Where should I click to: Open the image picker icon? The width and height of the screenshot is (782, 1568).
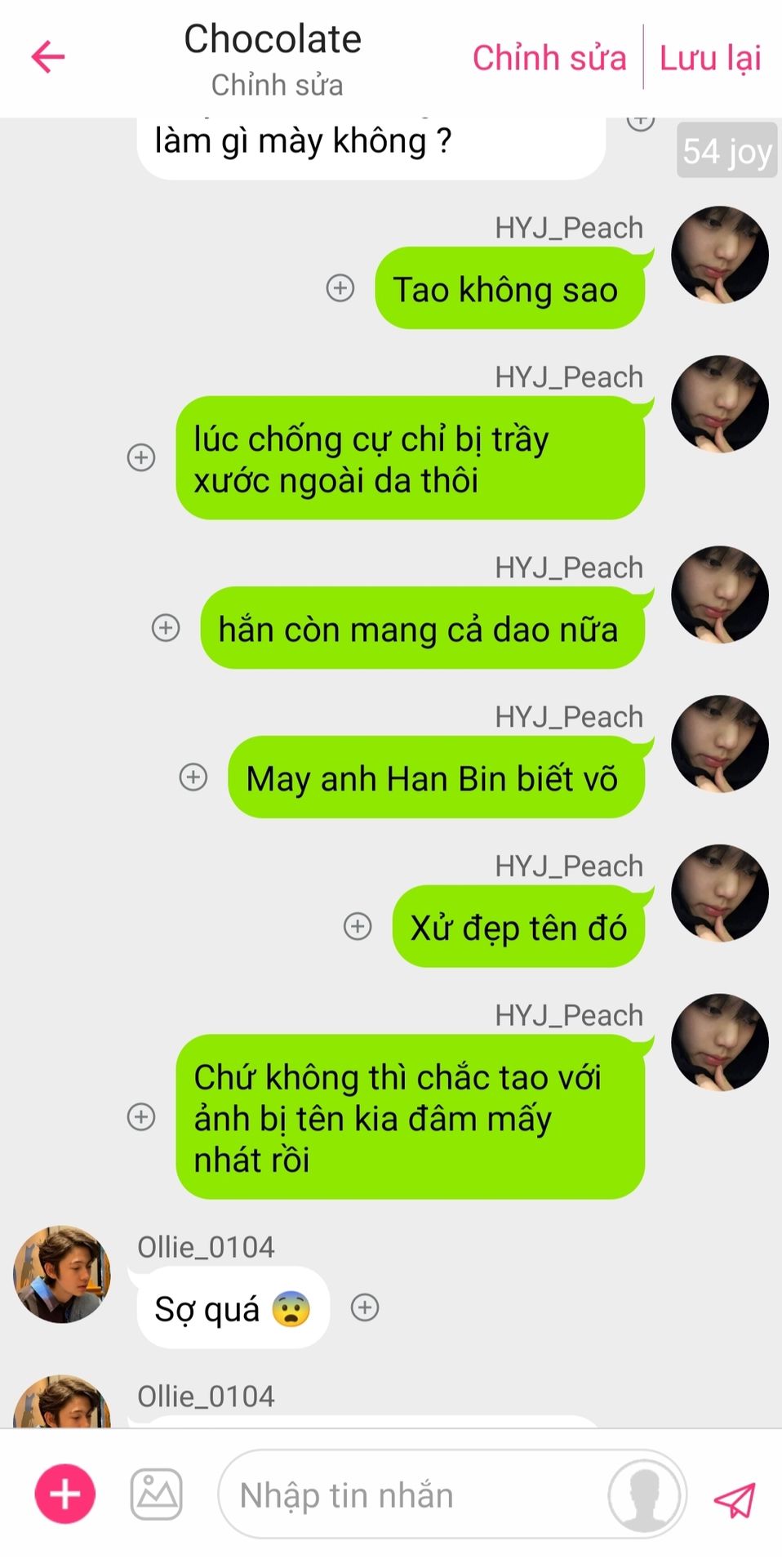(x=157, y=1494)
